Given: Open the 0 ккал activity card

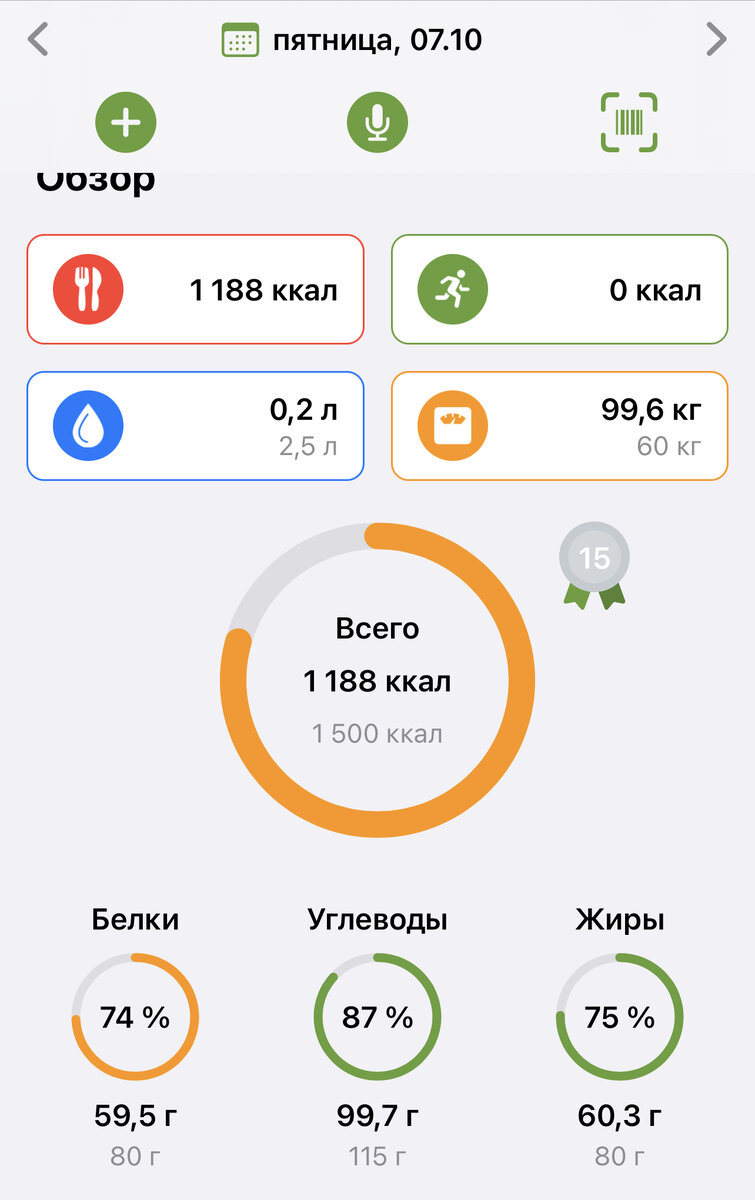Looking at the screenshot, I should (x=560, y=289).
